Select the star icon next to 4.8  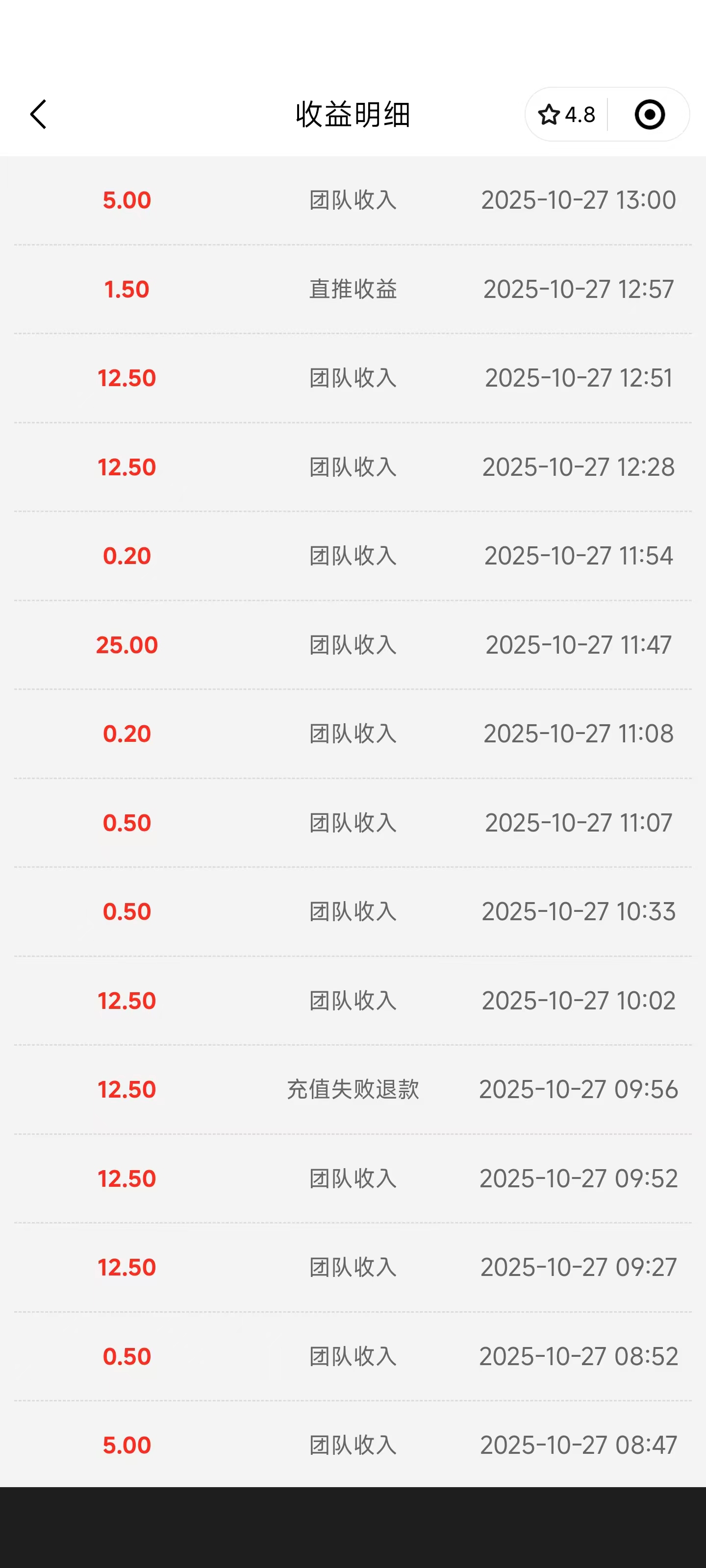(550, 113)
